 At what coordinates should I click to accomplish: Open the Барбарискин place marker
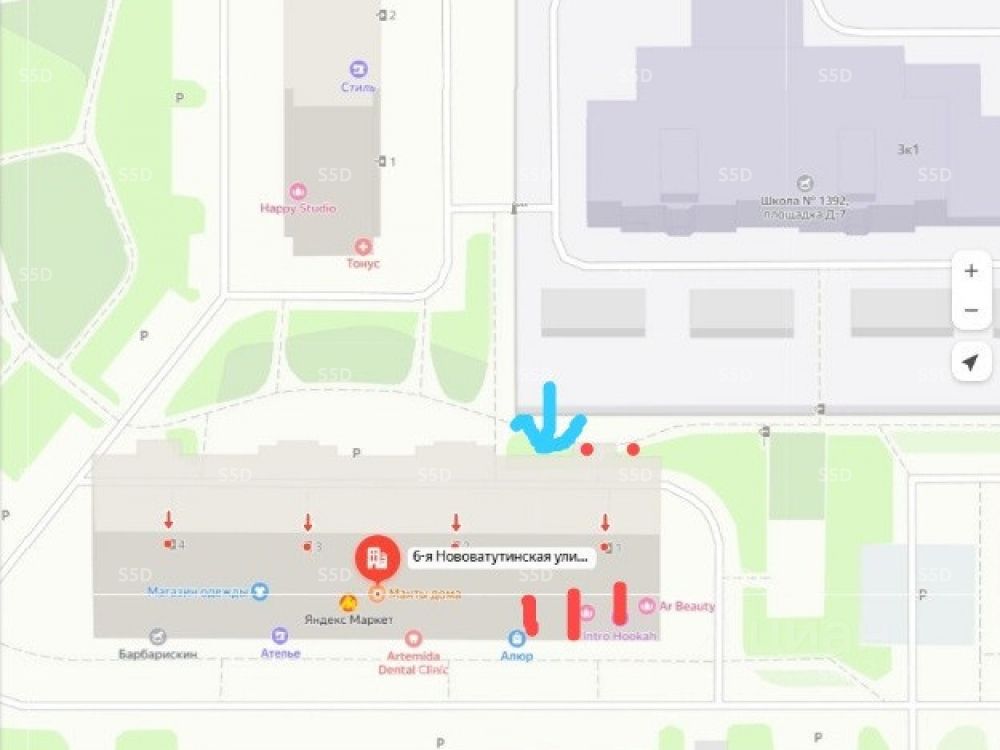157,637
